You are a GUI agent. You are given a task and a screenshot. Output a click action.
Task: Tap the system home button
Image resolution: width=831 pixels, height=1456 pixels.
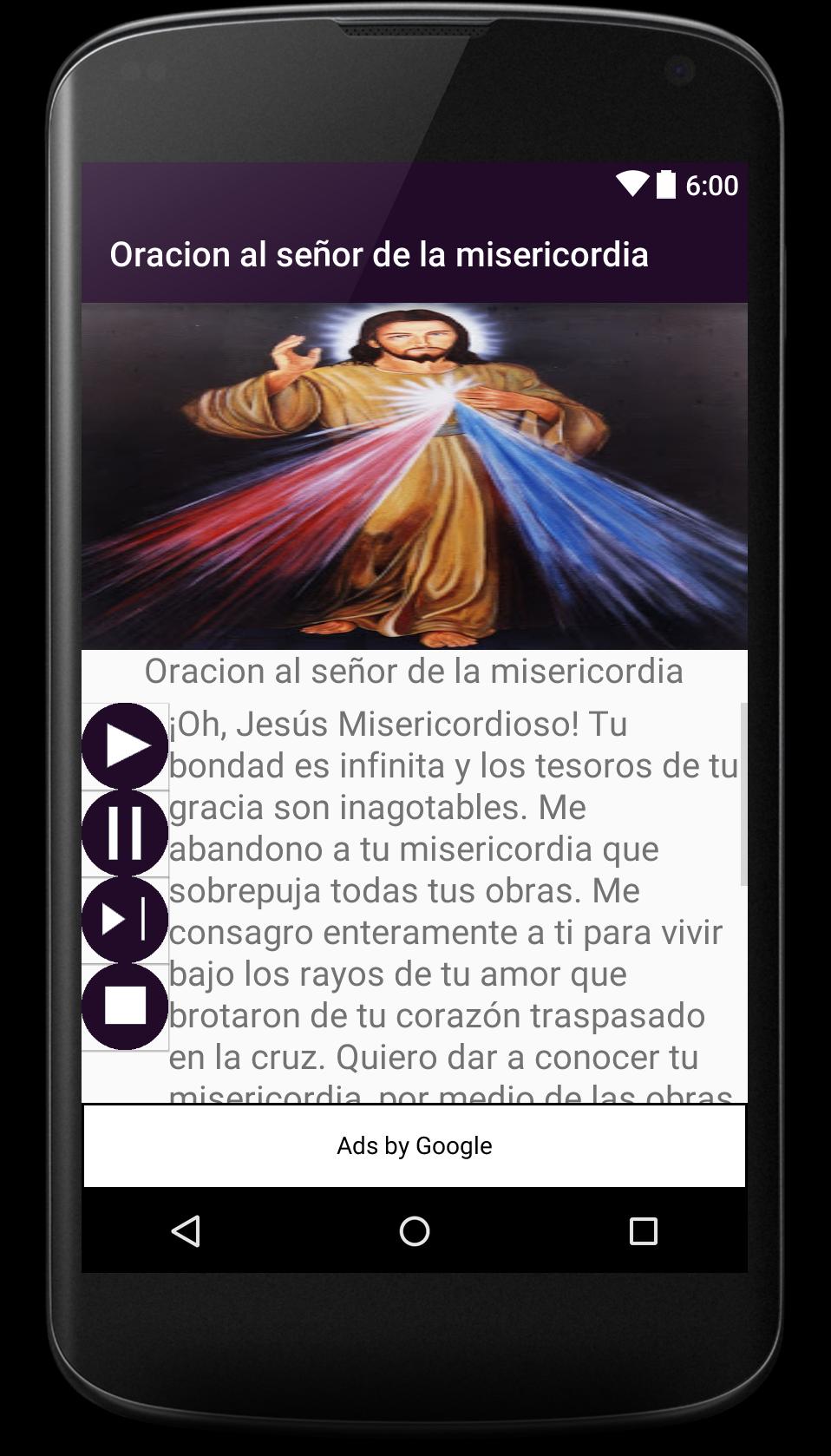pos(415,1230)
